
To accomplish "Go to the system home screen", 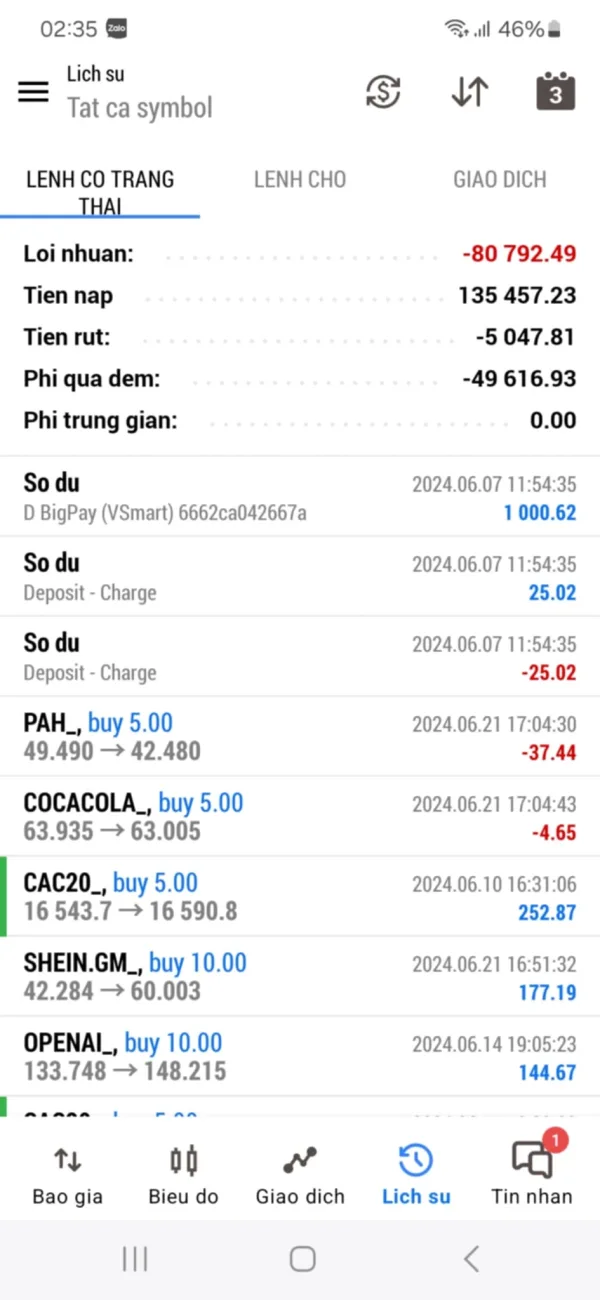I will [x=302, y=1259].
